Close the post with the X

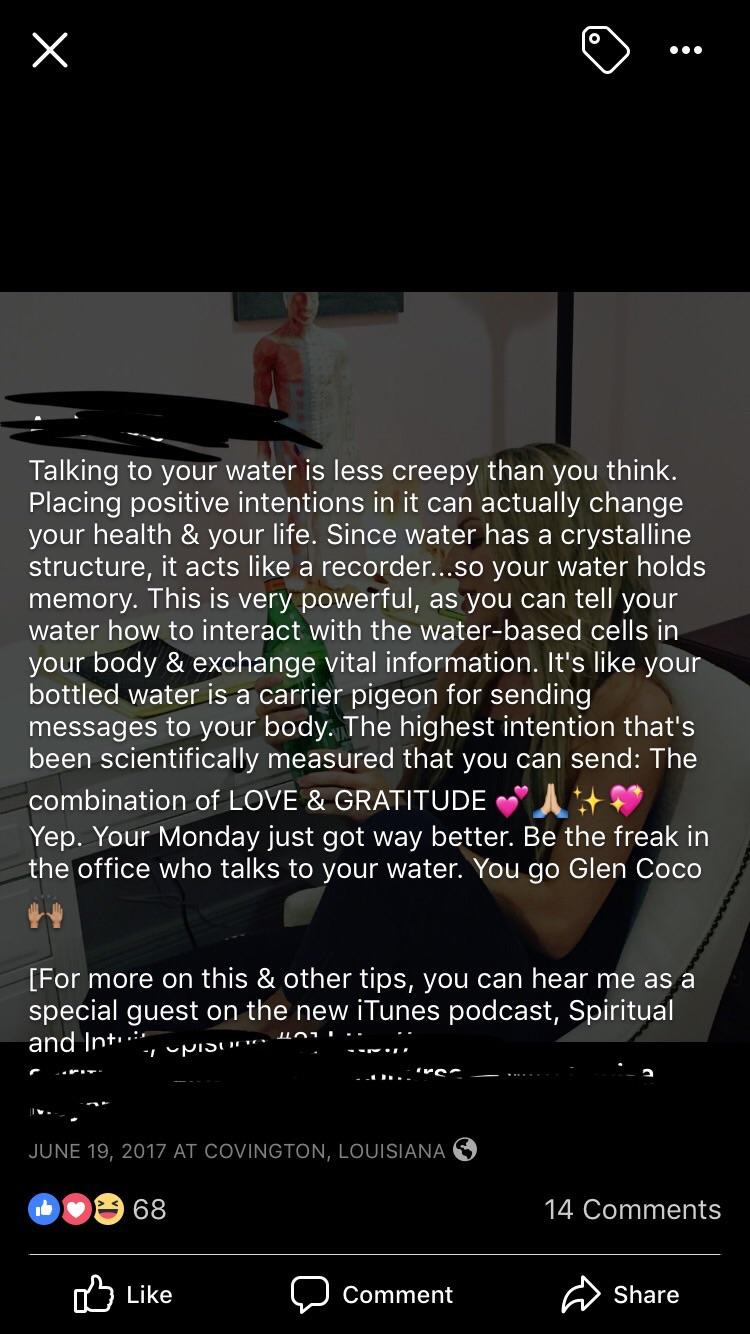coord(49,50)
